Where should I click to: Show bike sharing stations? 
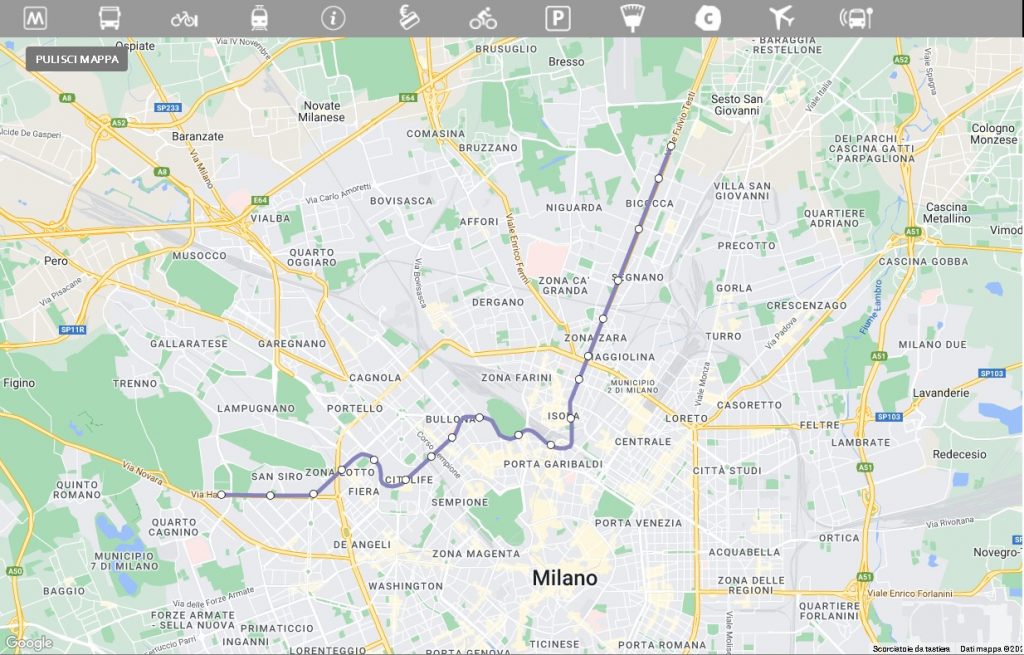[184, 17]
